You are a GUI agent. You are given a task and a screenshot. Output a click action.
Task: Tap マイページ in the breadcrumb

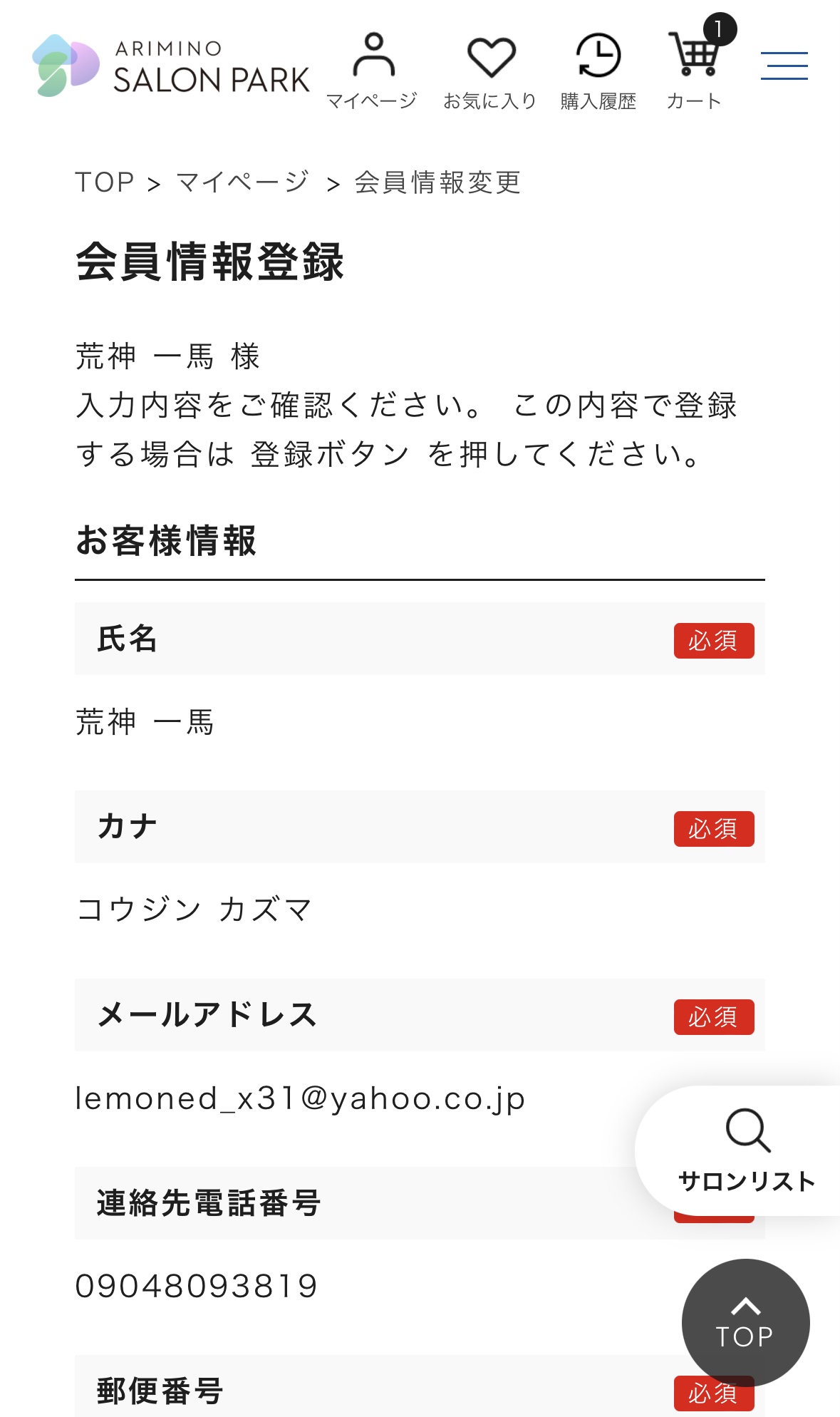(243, 182)
